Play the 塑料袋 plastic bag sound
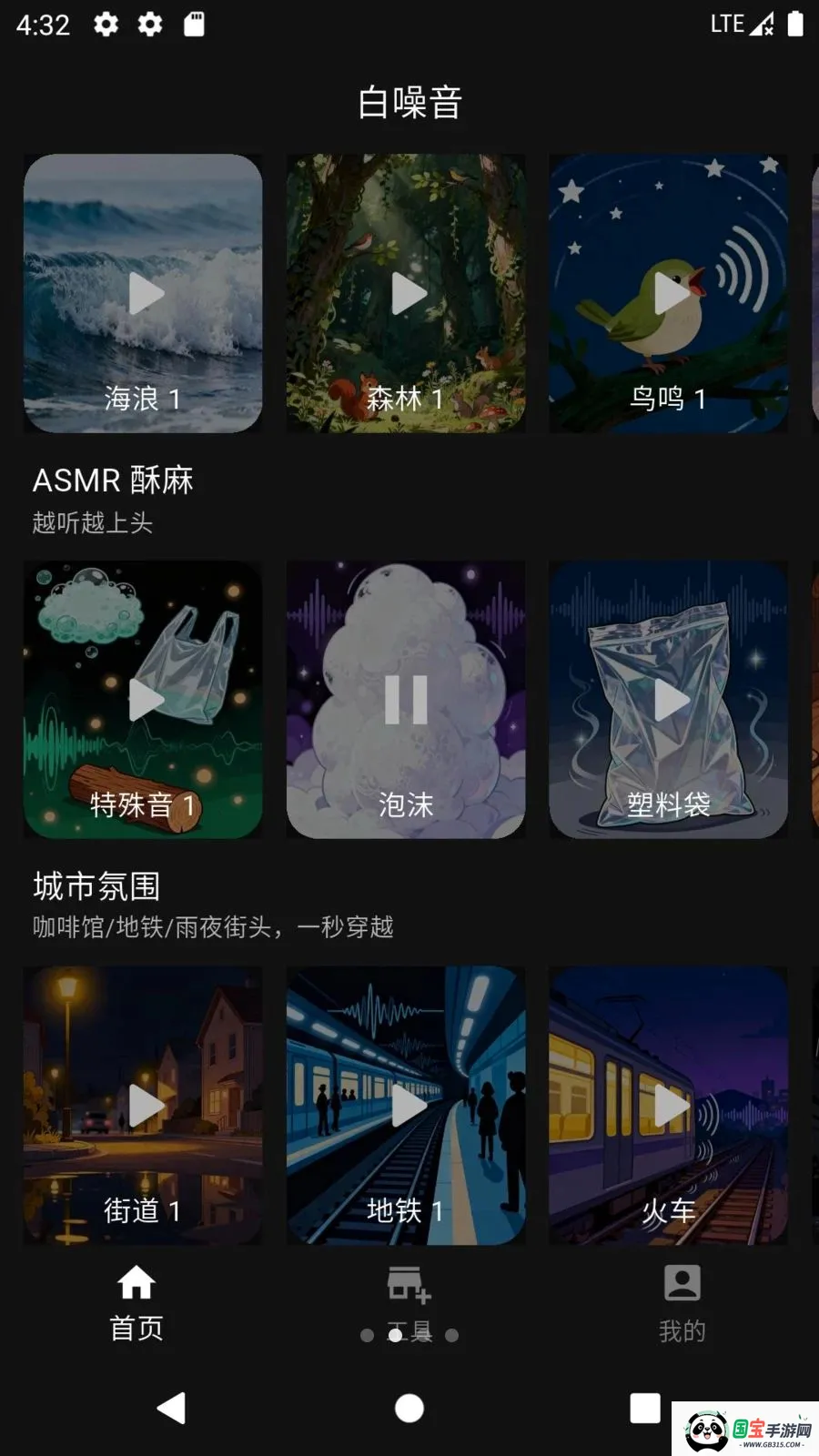 [x=669, y=699]
